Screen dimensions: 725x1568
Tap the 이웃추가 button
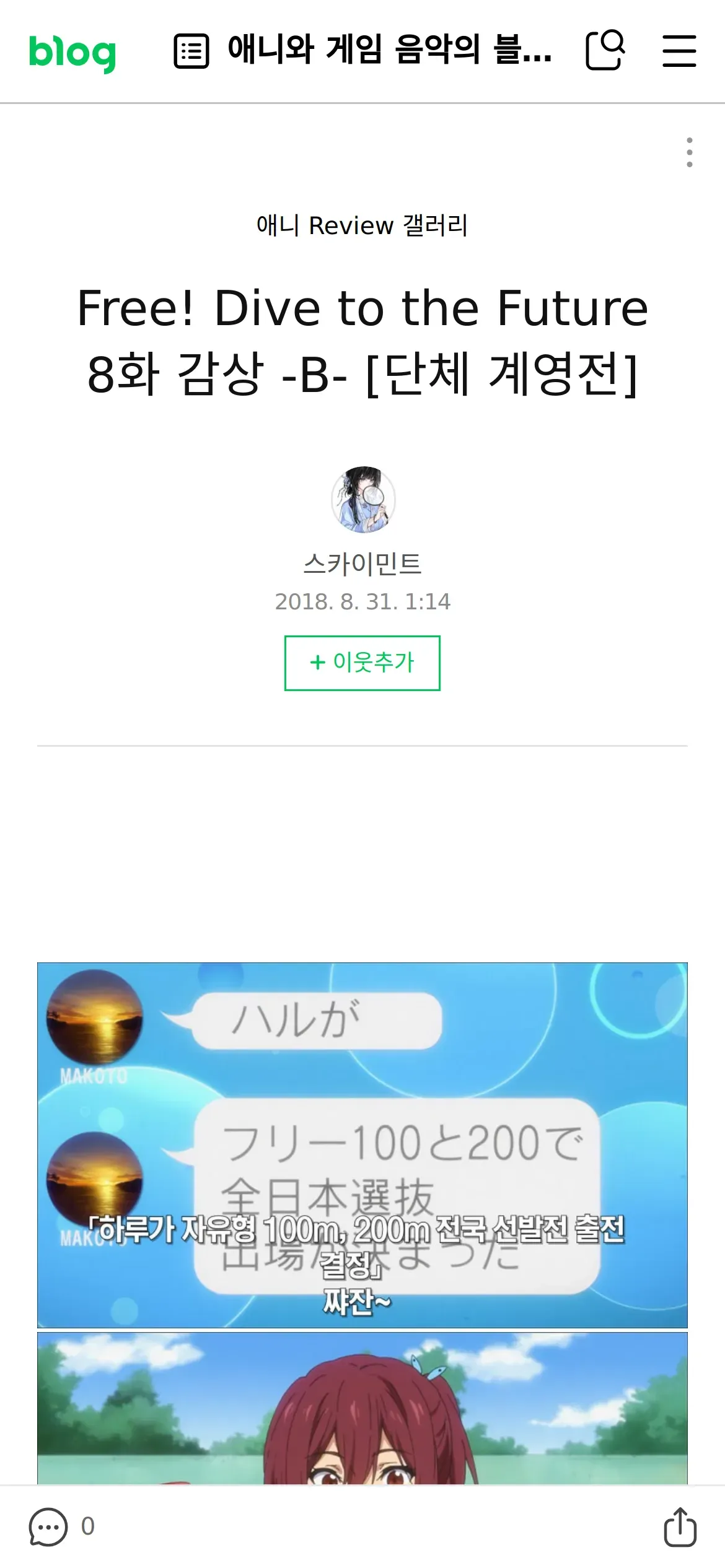click(362, 663)
